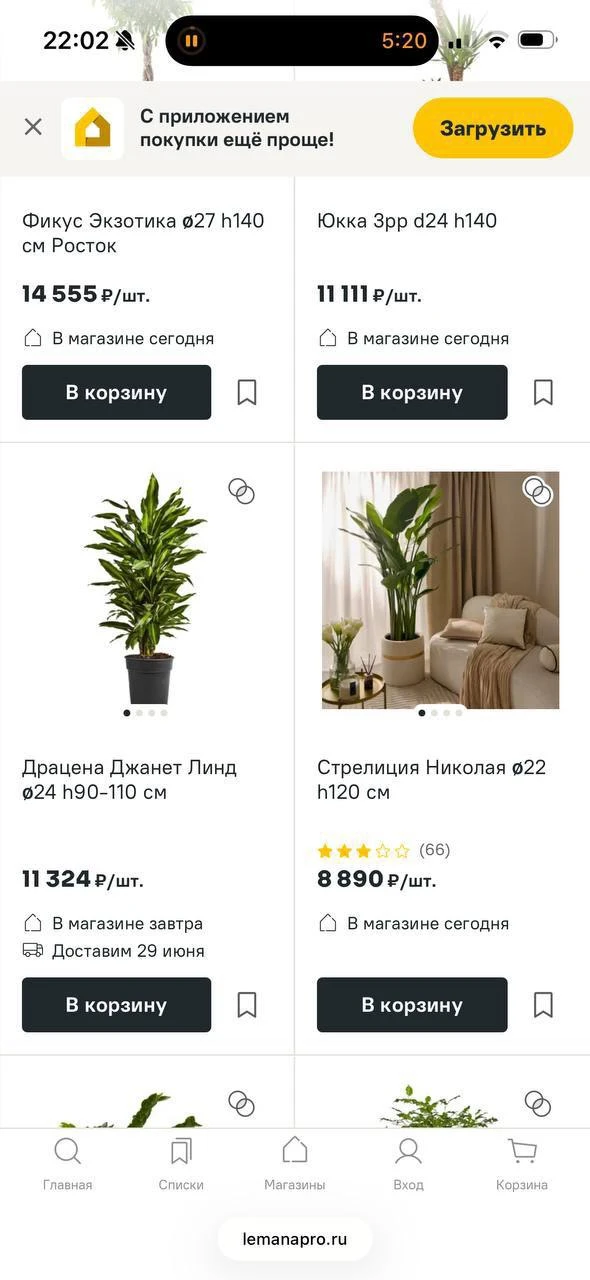Bookmark the Юкка 3рр plant
Image resolution: width=590 pixels, height=1280 pixels.
click(x=543, y=392)
